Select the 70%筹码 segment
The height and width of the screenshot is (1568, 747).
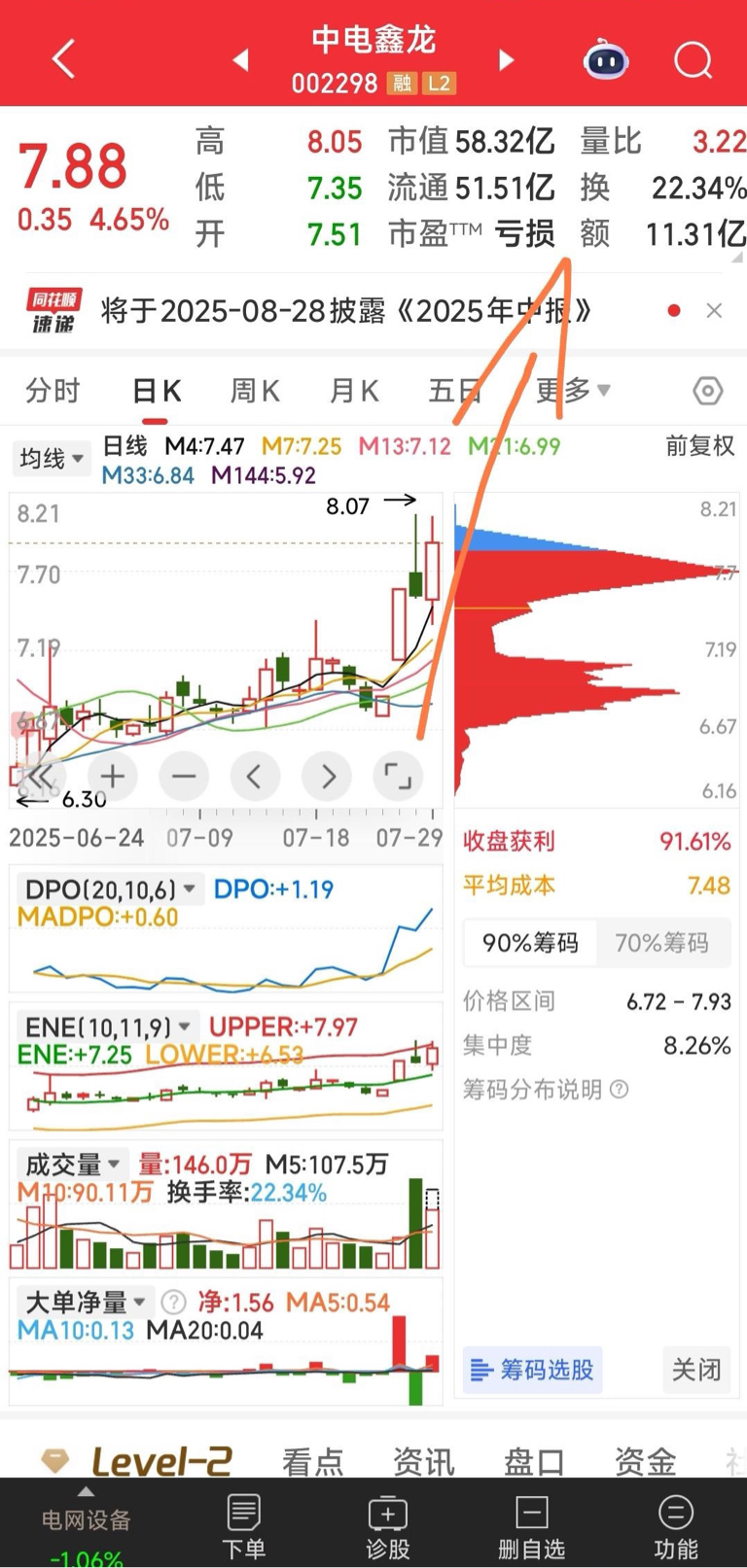tap(661, 943)
